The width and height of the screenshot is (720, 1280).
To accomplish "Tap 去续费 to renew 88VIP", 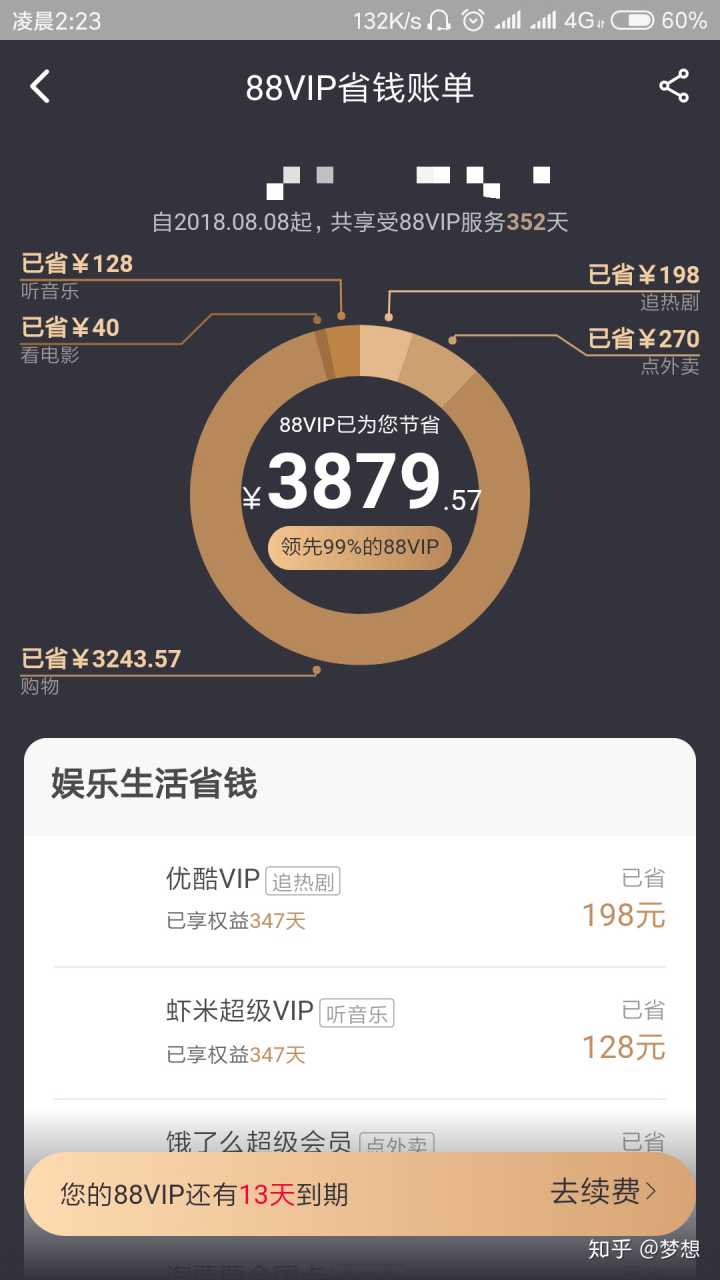I will pyautogui.click(x=603, y=1192).
